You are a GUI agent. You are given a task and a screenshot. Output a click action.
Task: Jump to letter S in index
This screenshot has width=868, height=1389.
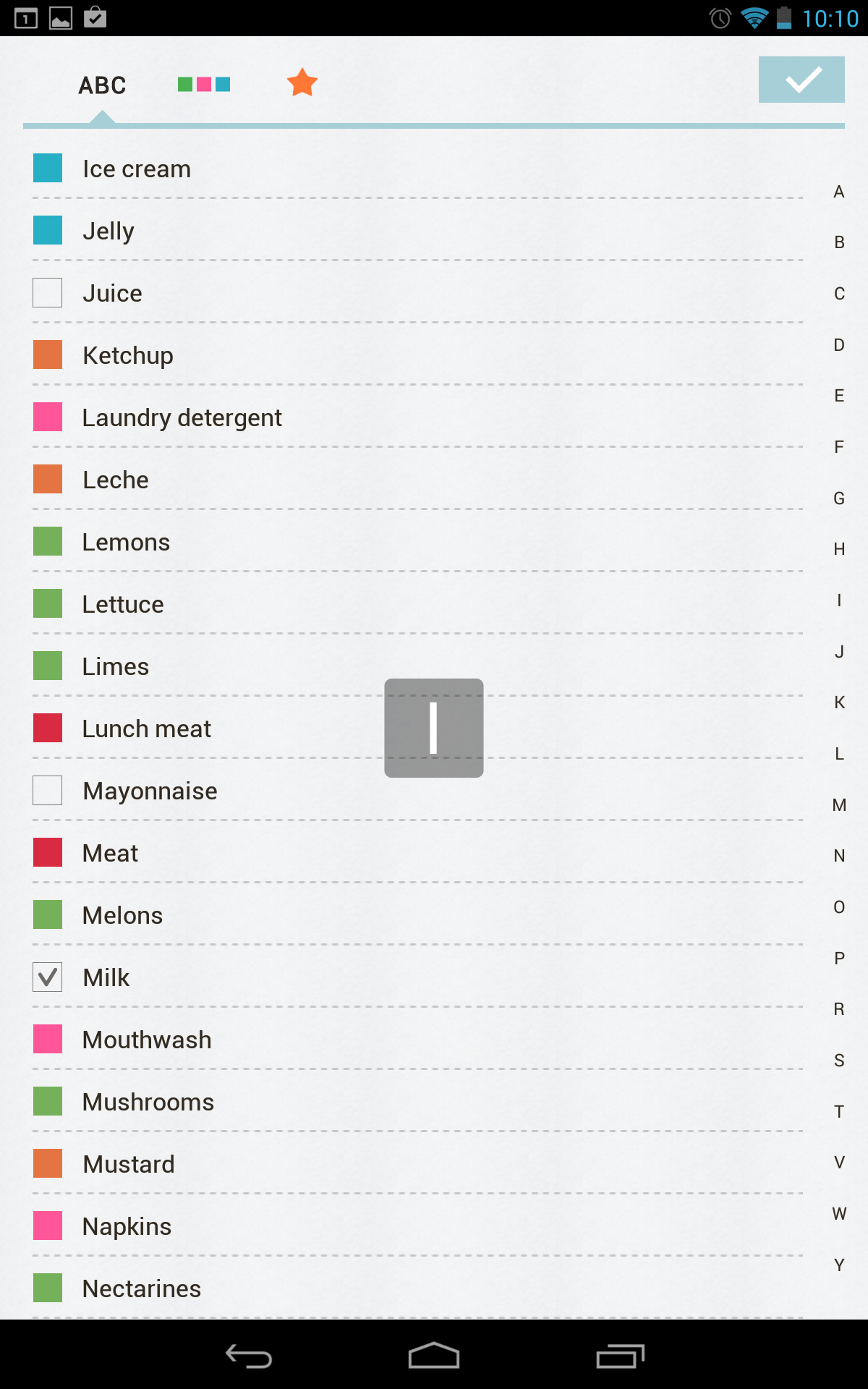click(x=839, y=1061)
